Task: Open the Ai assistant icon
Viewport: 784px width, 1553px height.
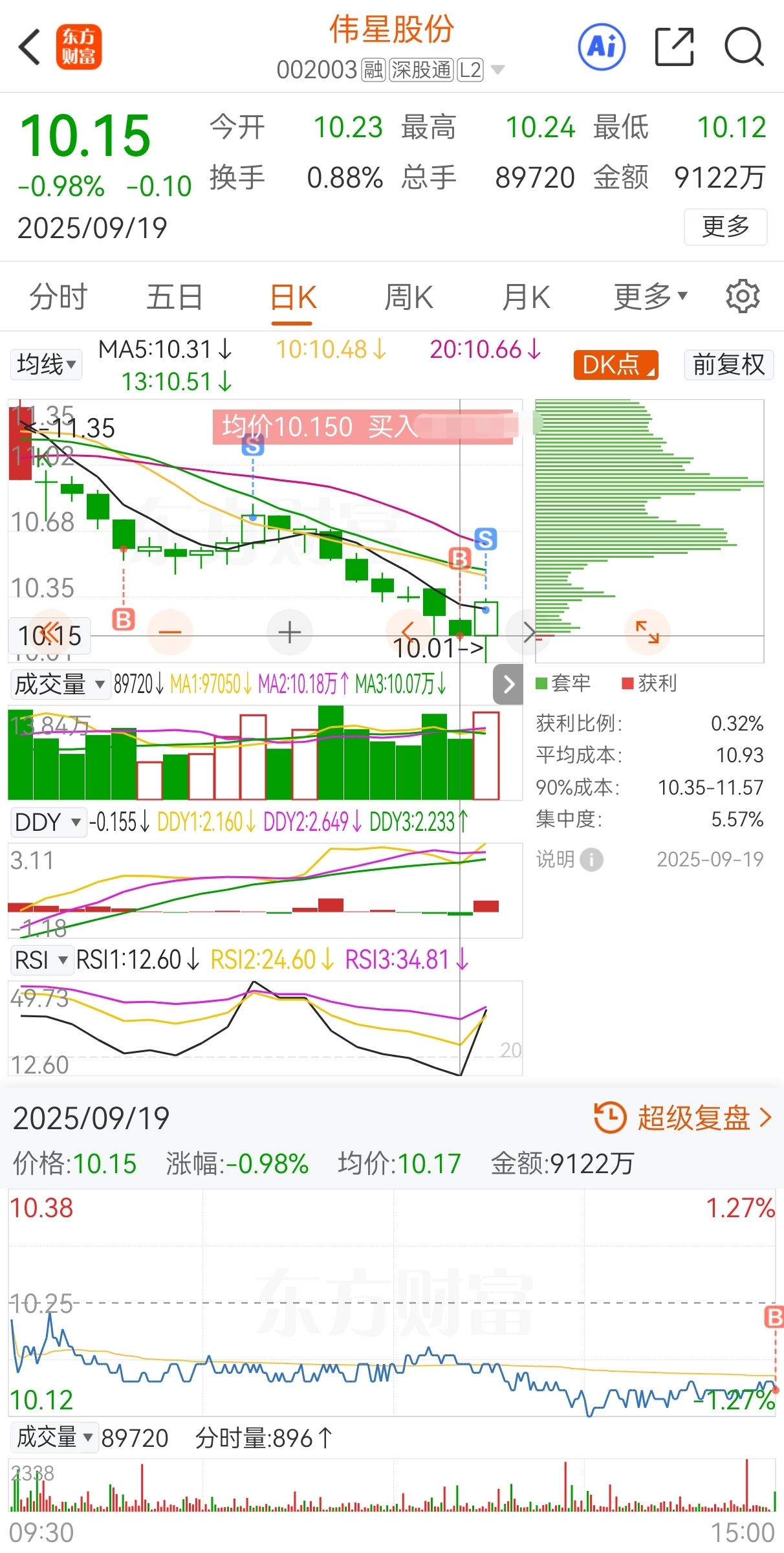Action: click(x=602, y=47)
